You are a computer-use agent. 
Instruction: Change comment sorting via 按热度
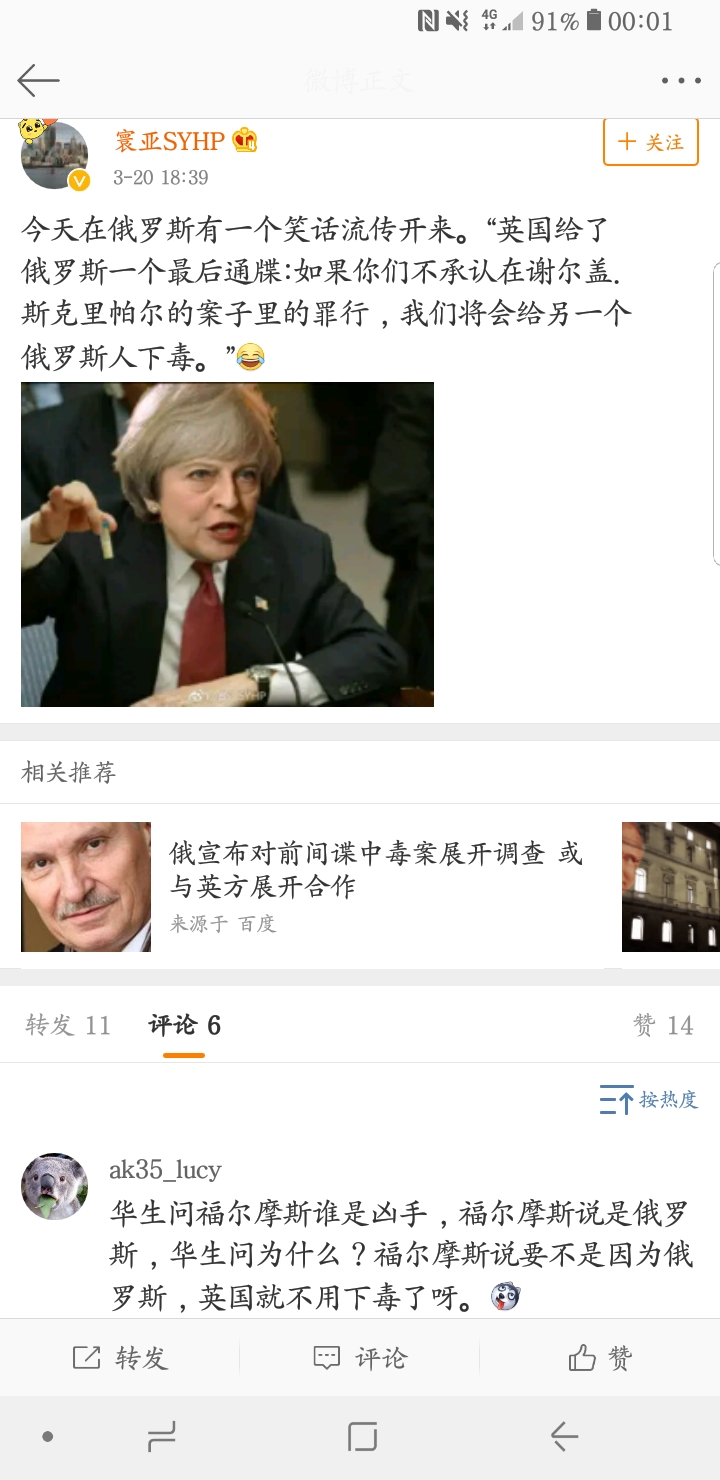click(648, 1100)
